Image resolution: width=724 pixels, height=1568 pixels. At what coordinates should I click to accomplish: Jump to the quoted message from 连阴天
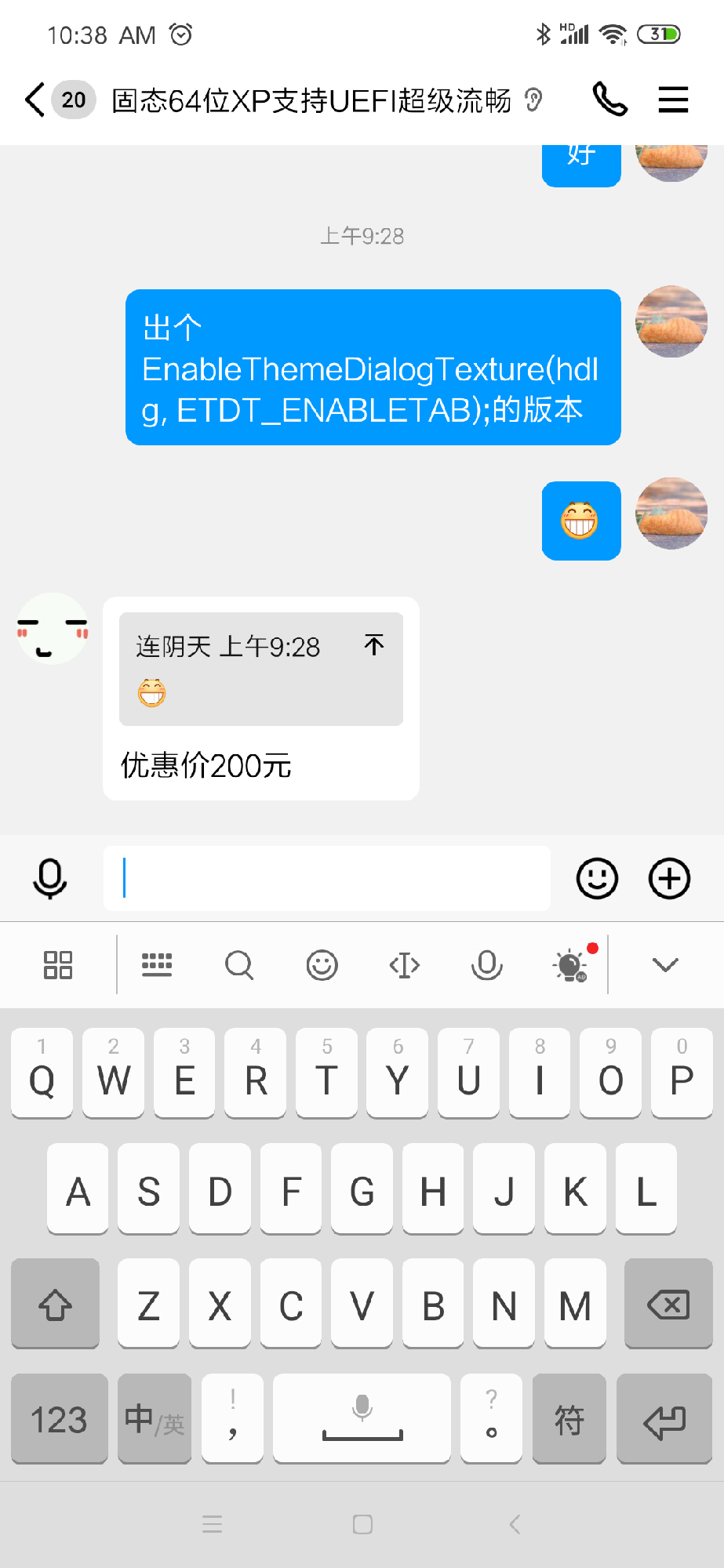374,645
